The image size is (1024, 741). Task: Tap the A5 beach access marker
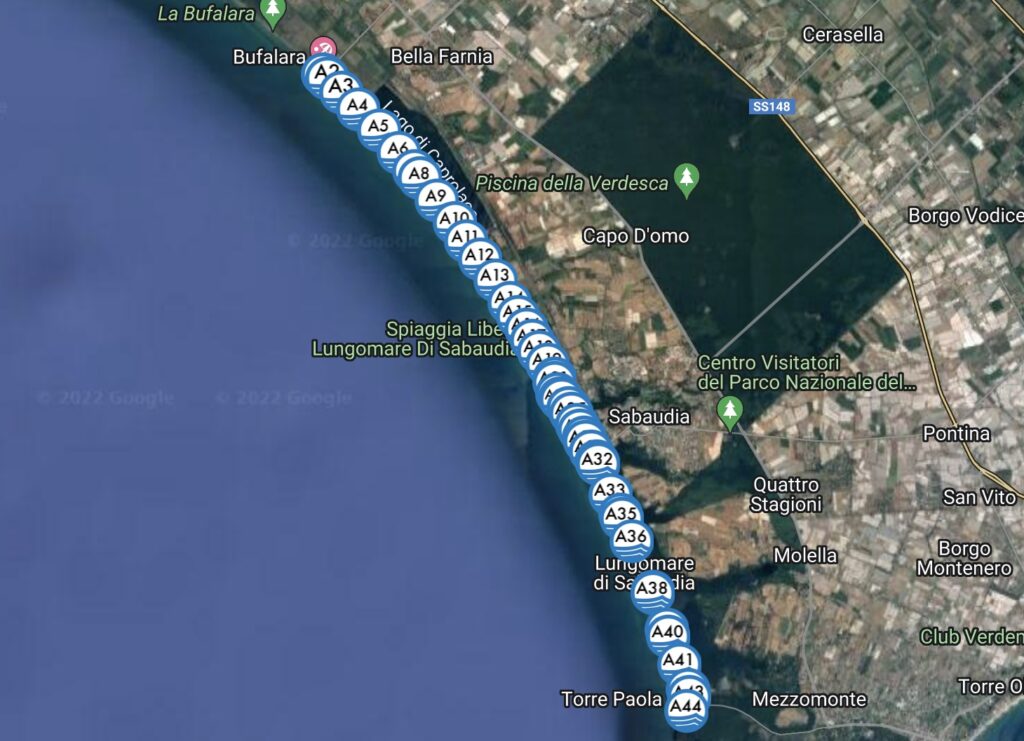[378, 127]
